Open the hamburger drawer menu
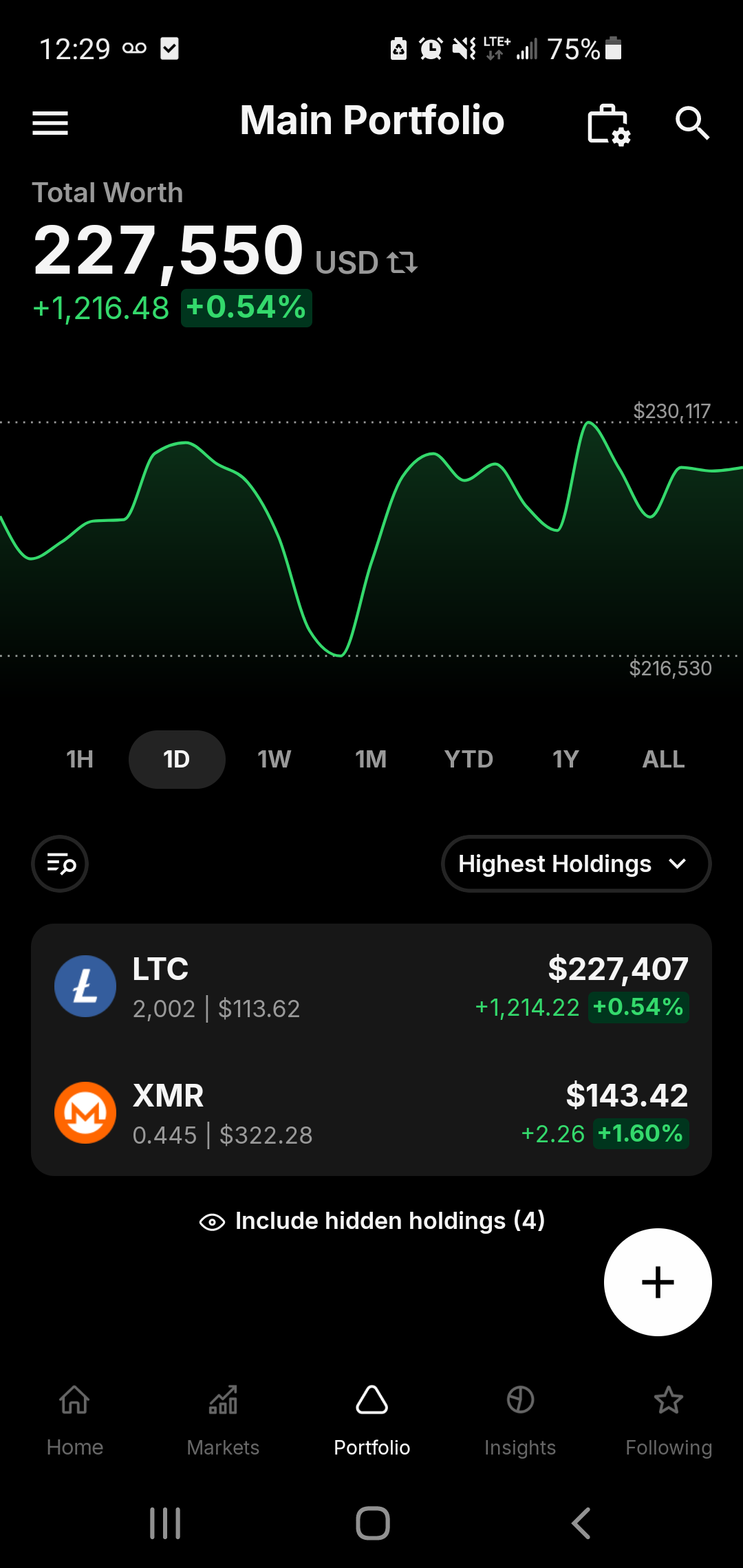Viewport: 743px width, 1568px height. pyautogui.click(x=50, y=123)
